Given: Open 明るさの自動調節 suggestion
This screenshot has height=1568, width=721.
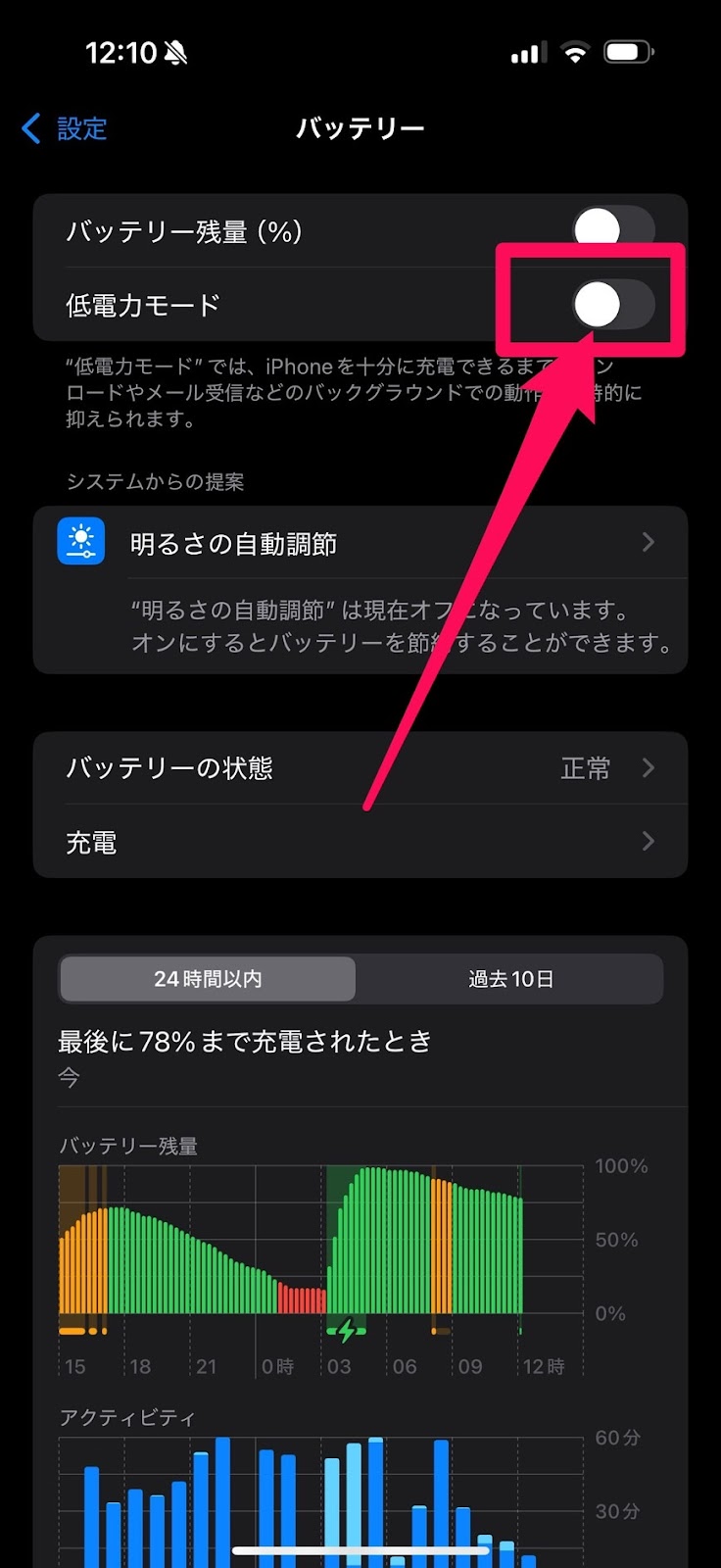Looking at the screenshot, I should pyautogui.click(x=360, y=543).
